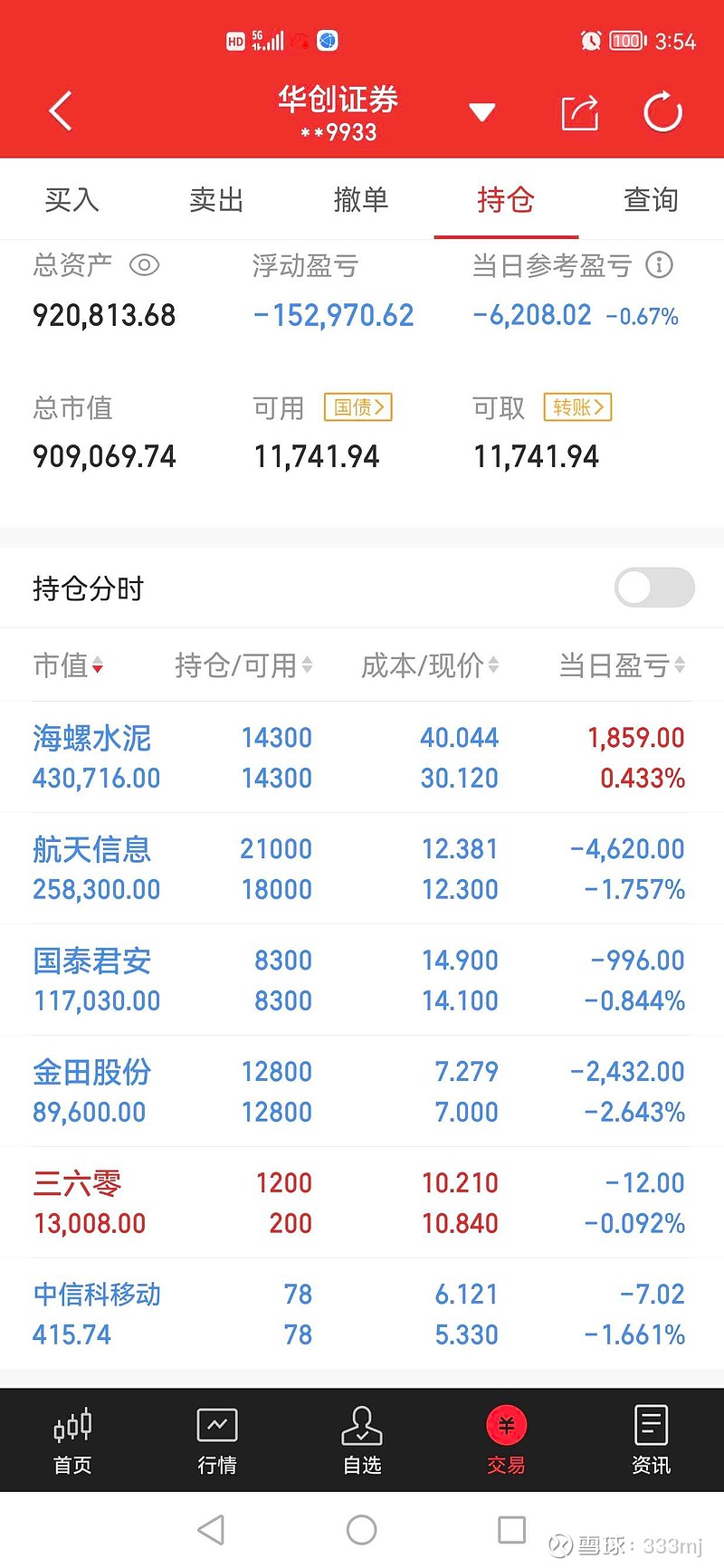
Task: Open the account switcher dropdown arrow
Action: click(x=481, y=112)
